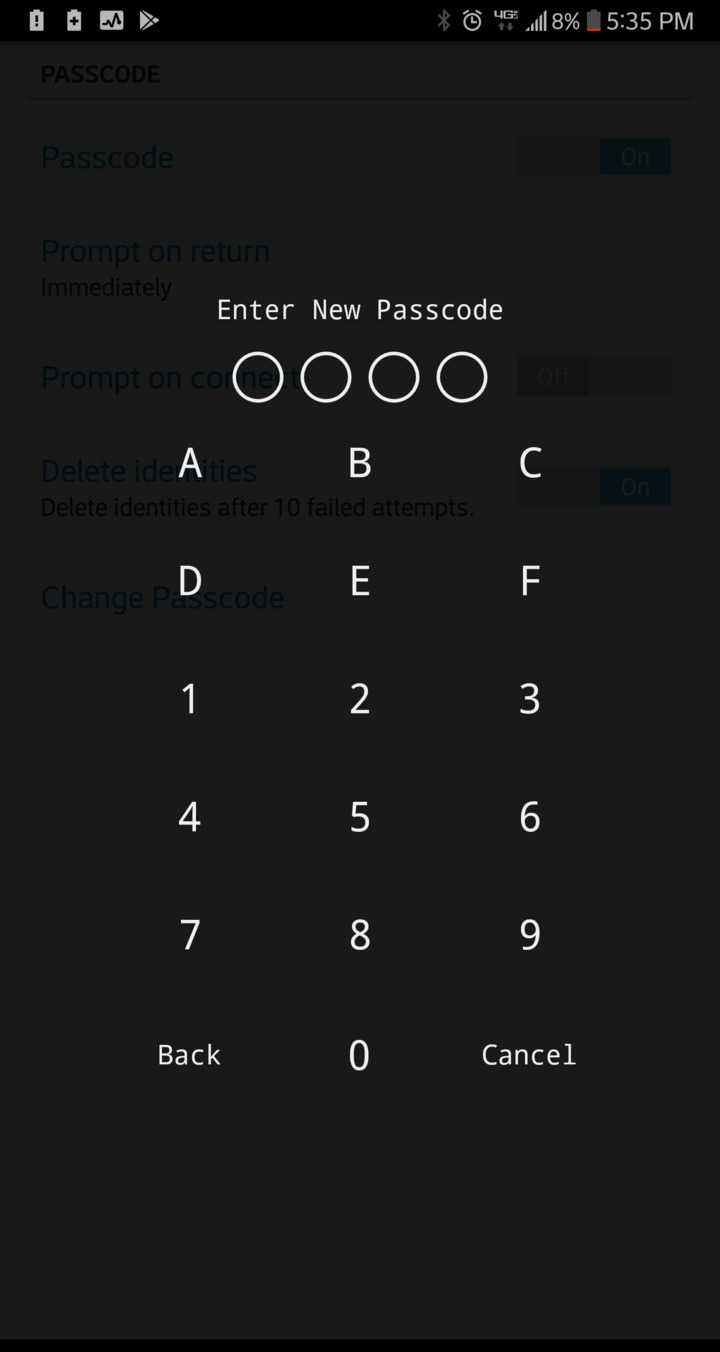Enter digit 1 on the keypad
Image resolution: width=720 pixels, height=1352 pixels.
click(190, 698)
